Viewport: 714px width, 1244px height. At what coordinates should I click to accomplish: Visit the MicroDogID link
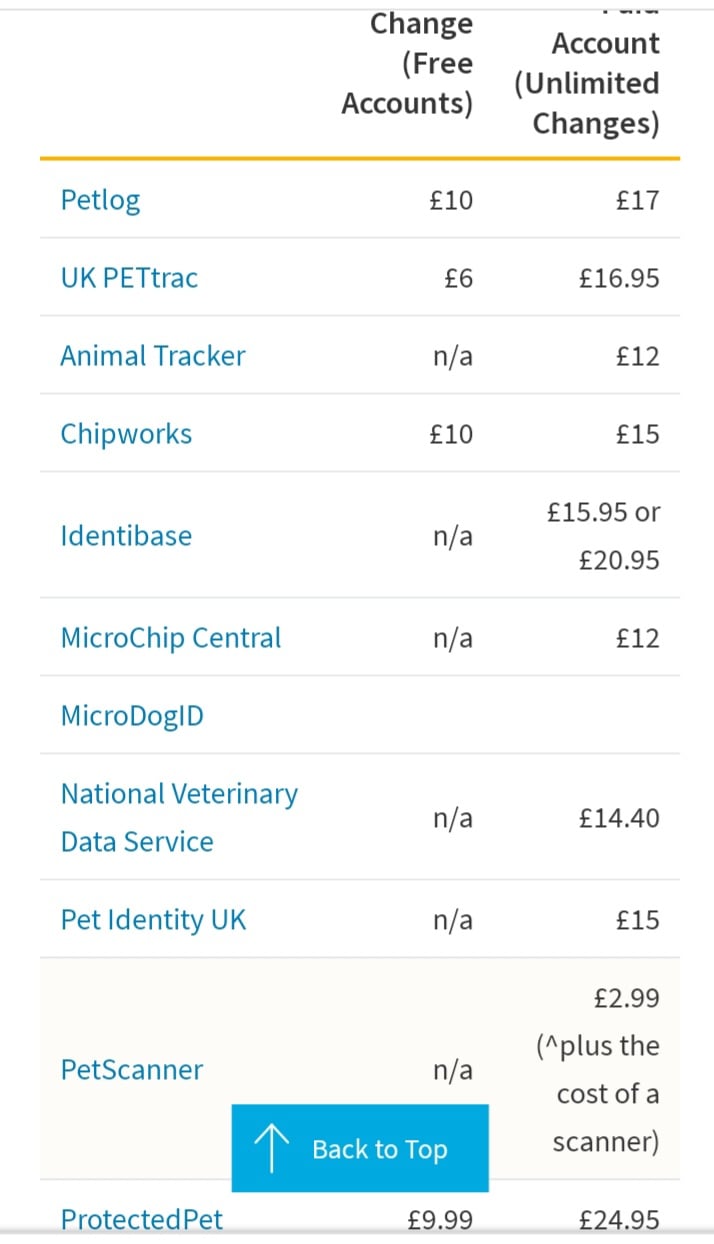click(132, 716)
